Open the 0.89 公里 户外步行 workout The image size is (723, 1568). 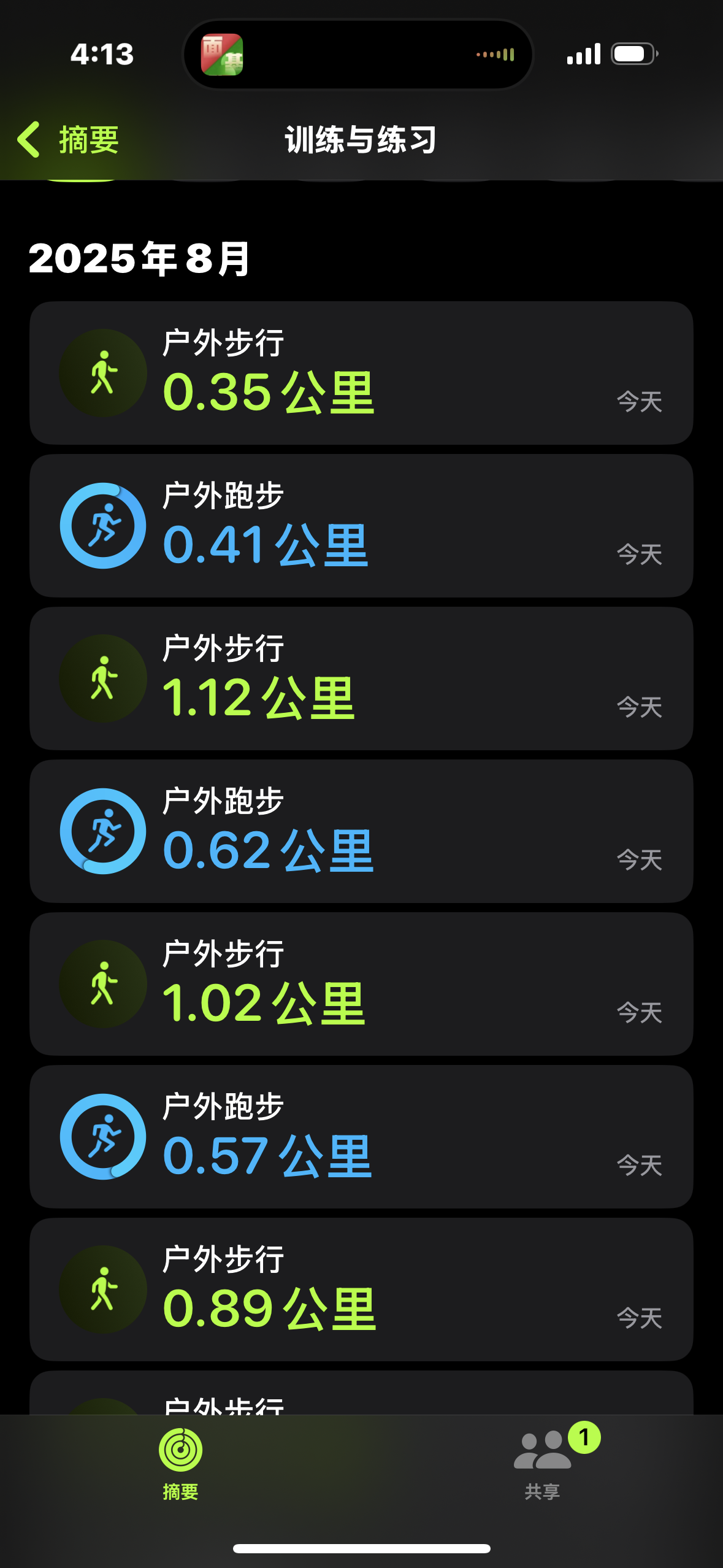(x=361, y=1289)
